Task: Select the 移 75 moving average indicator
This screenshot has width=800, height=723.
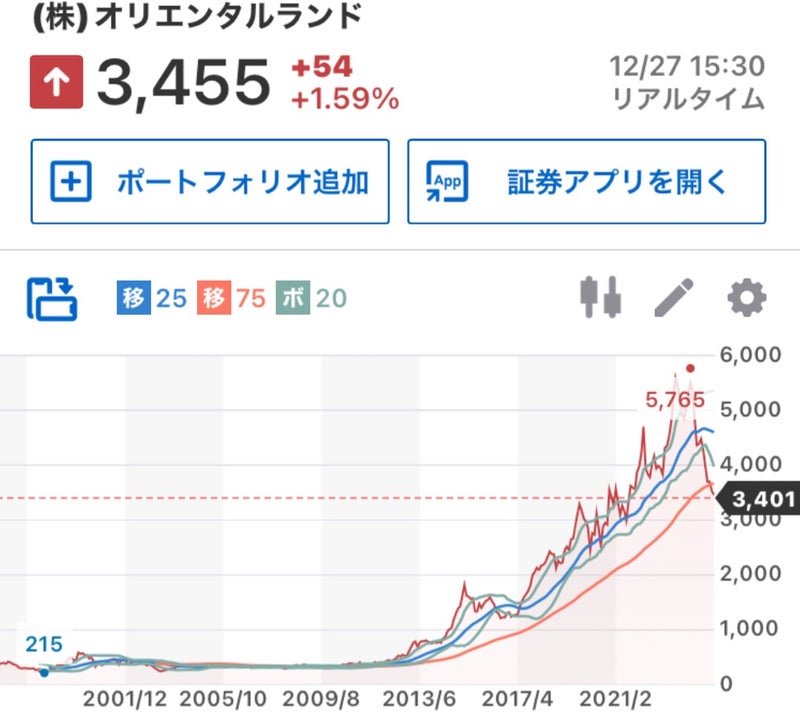Action: click(x=232, y=297)
